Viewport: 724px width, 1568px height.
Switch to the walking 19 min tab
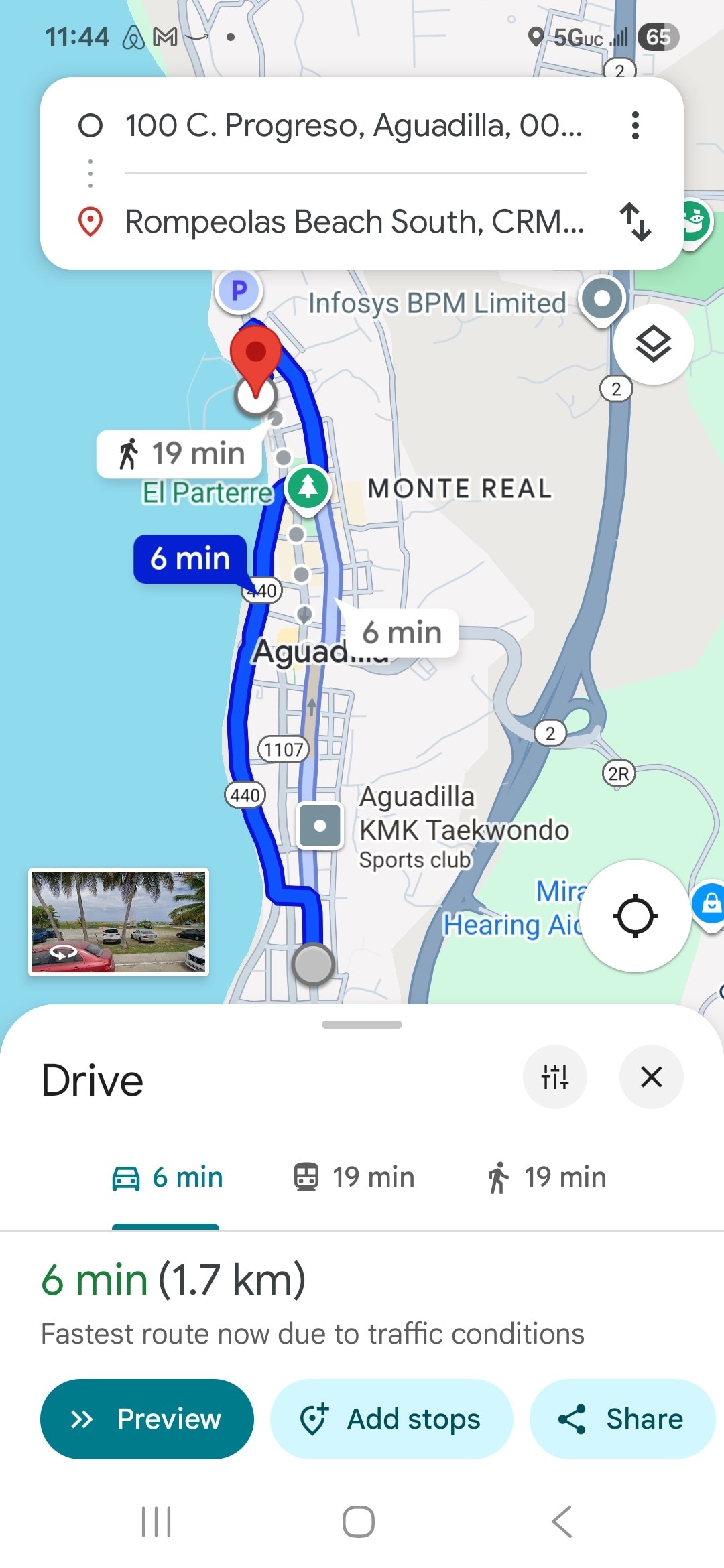(x=546, y=1177)
